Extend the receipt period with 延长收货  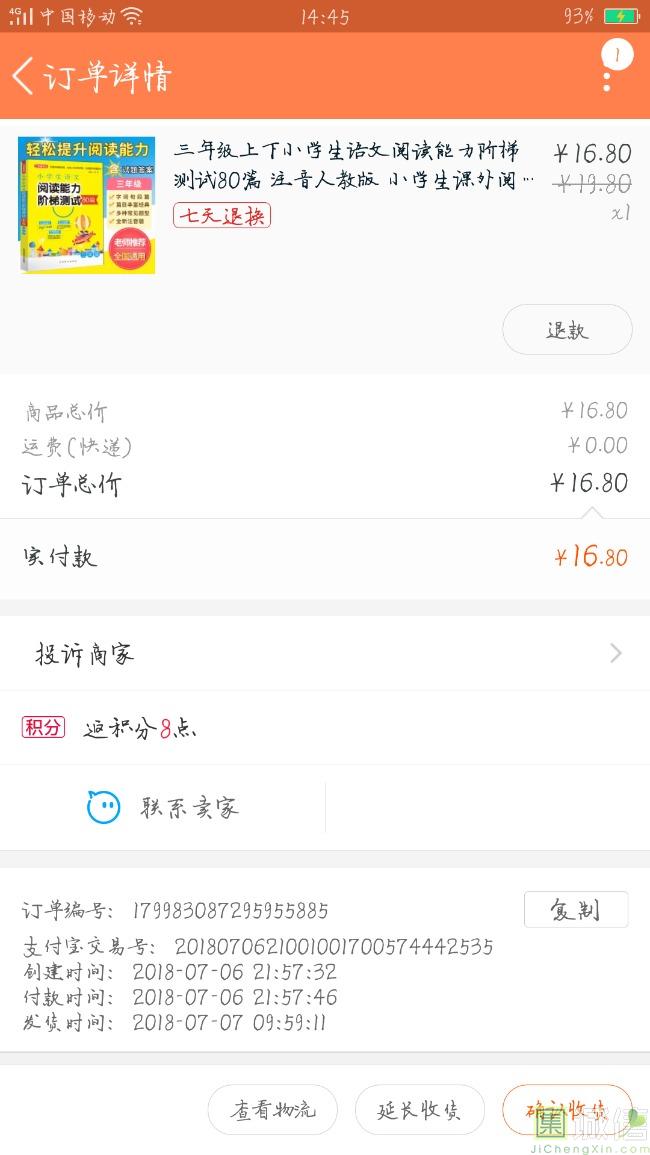point(419,1110)
